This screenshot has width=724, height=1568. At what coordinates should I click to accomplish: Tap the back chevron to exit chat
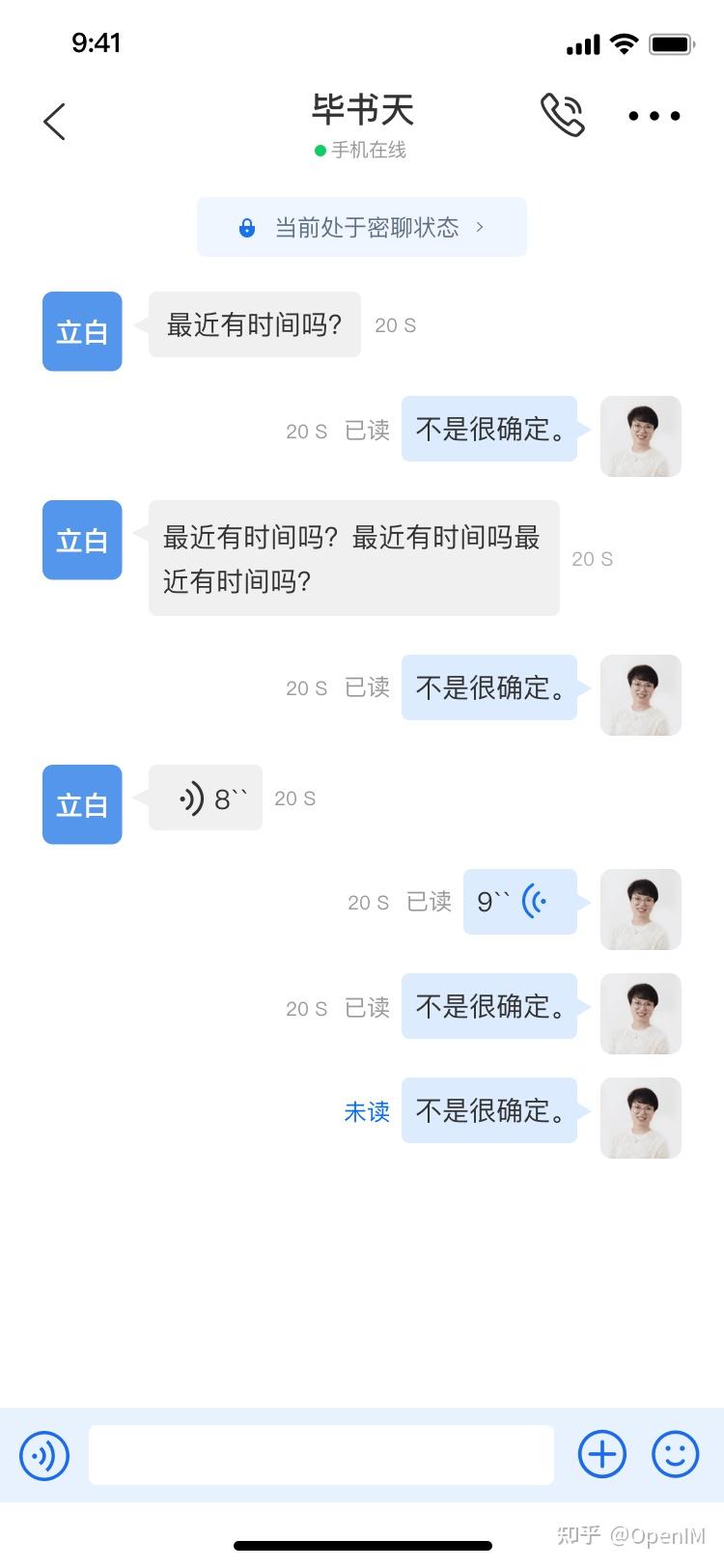pos(54,121)
